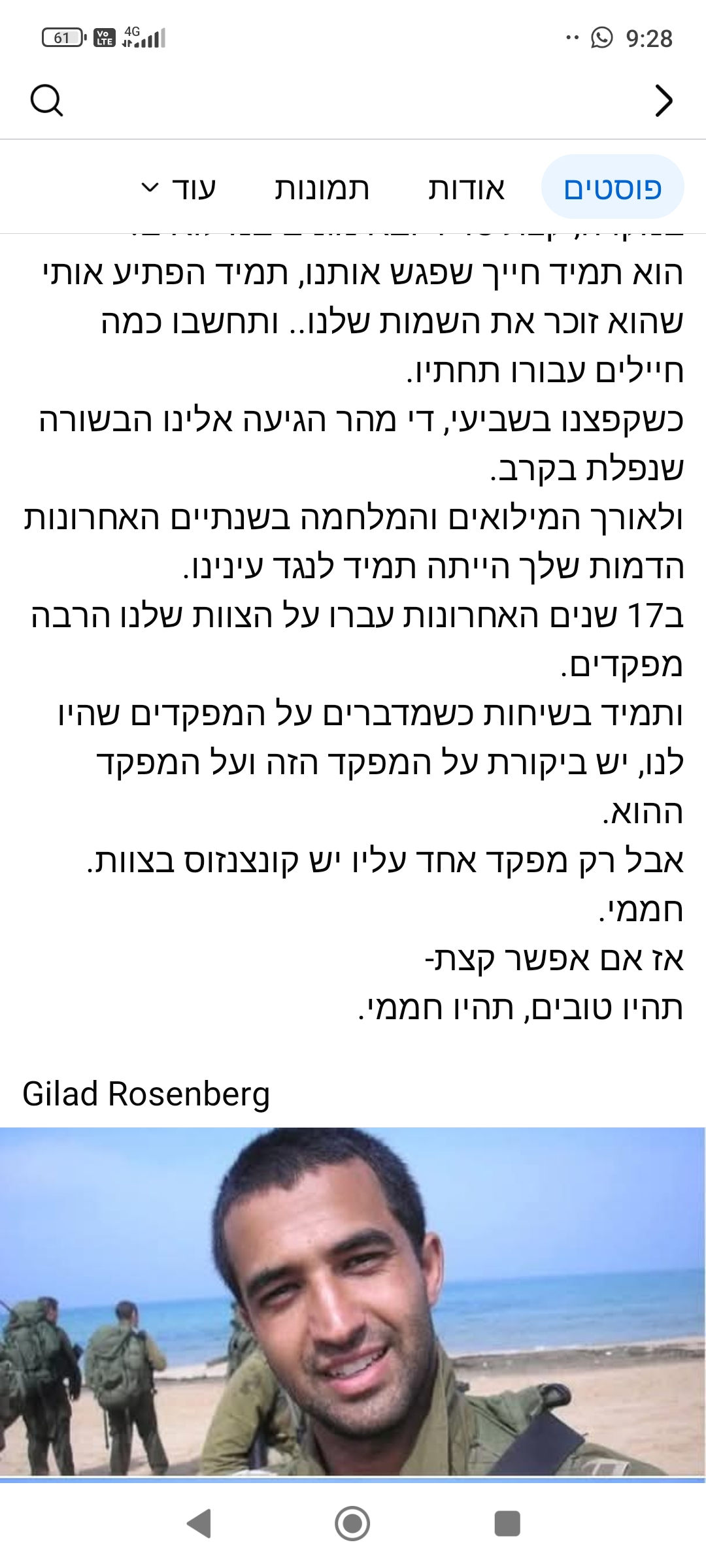Switch to the אודות tab

point(466,189)
